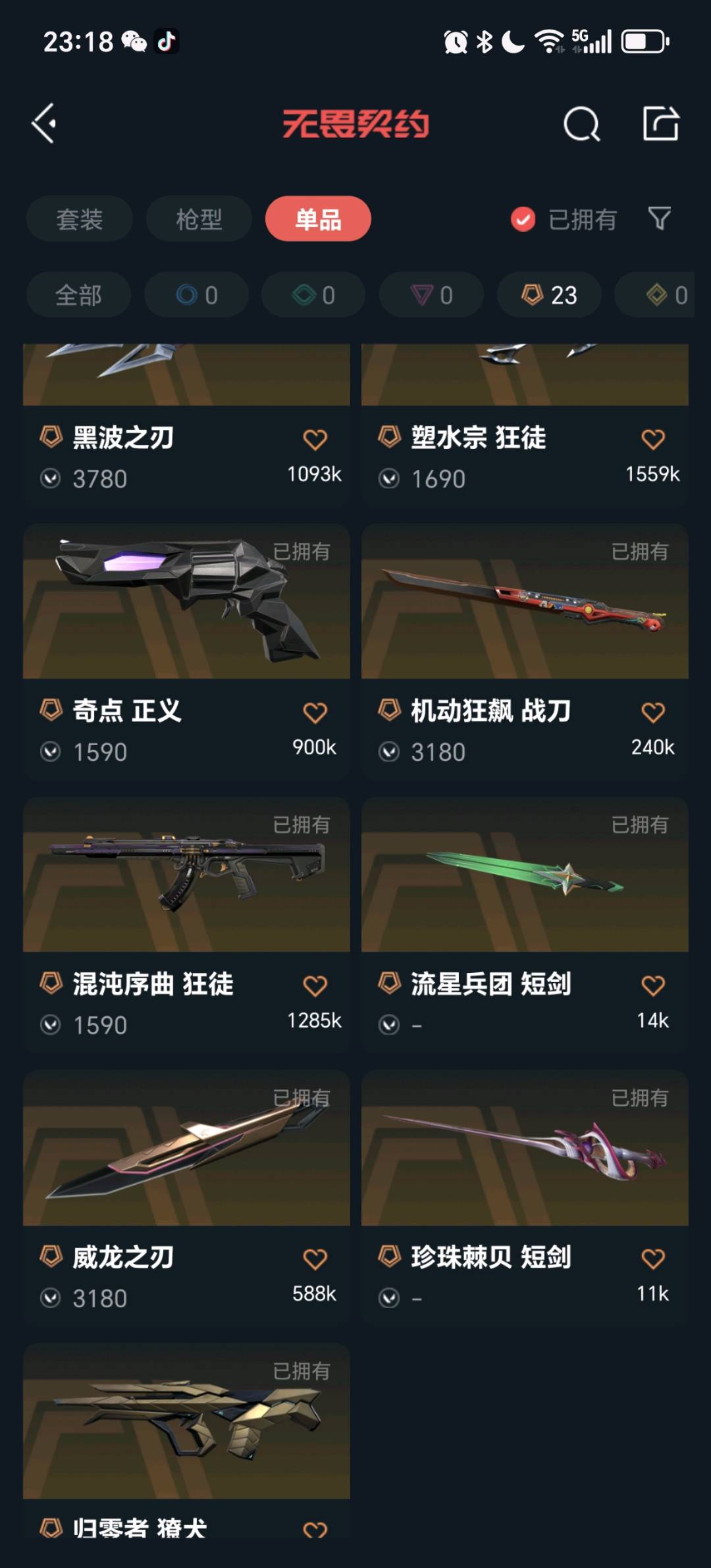711x1568 pixels.
Task: Switch to the 枪型 tab
Action: (x=199, y=219)
